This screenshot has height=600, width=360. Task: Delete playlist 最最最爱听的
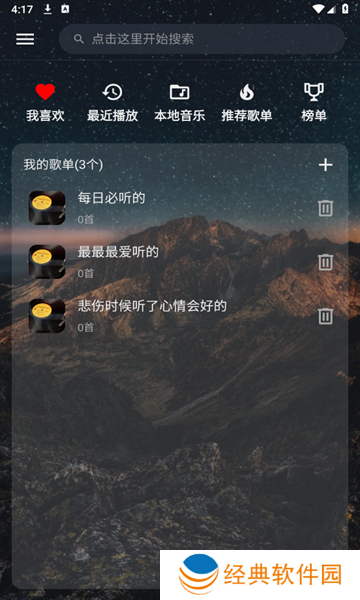pos(326,262)
